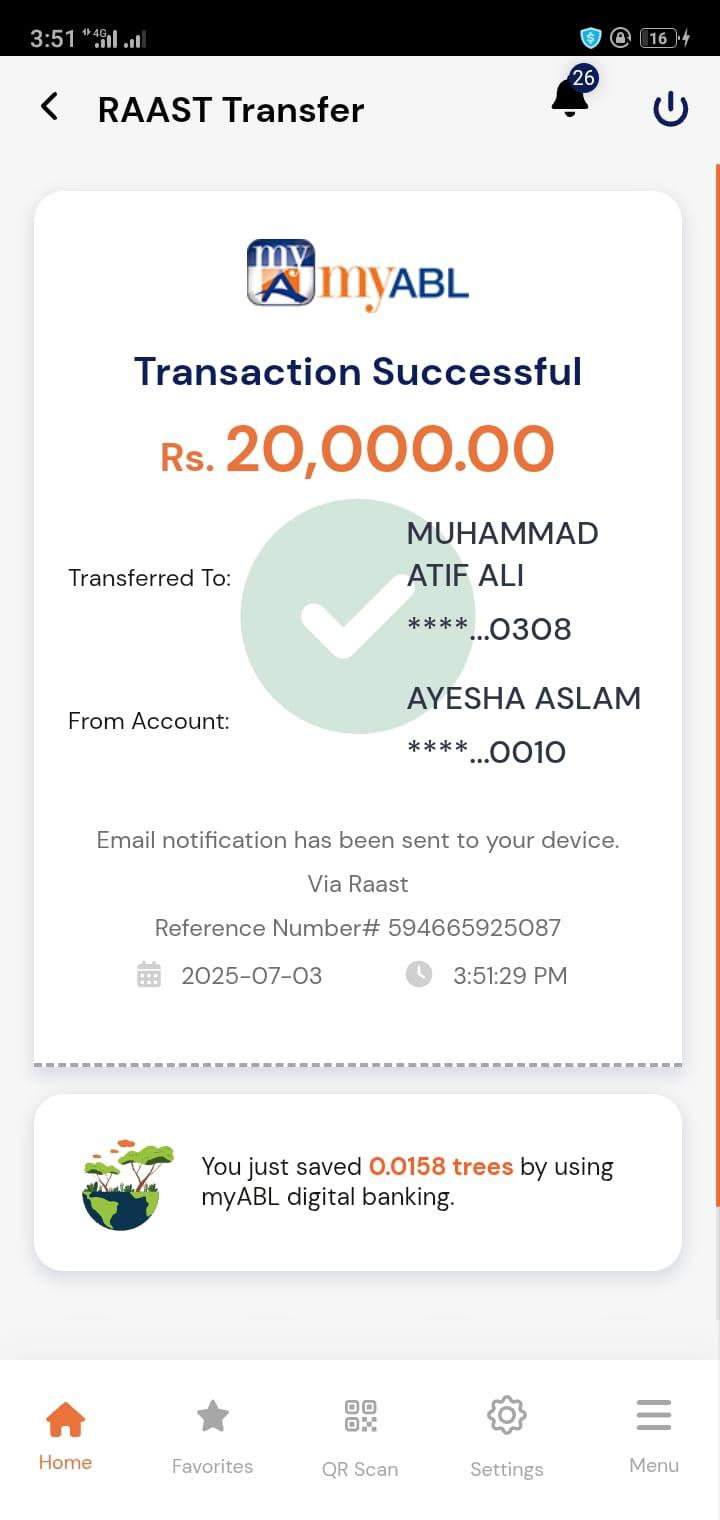
Task: Open the Menu tab
Action: tap(654, 1436)
